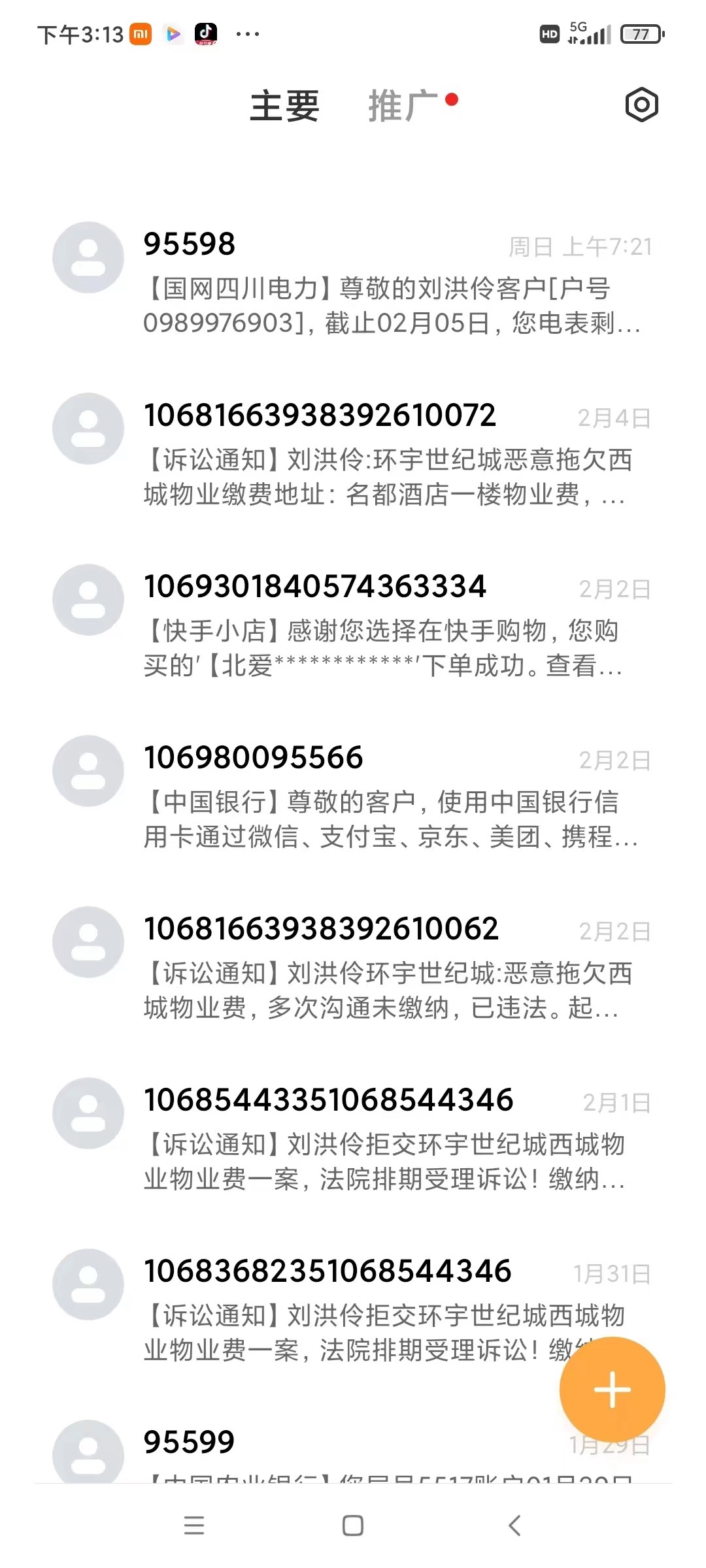Select the 主要 tab
The image size is (706, 1568).
click(x=284, y=106)
